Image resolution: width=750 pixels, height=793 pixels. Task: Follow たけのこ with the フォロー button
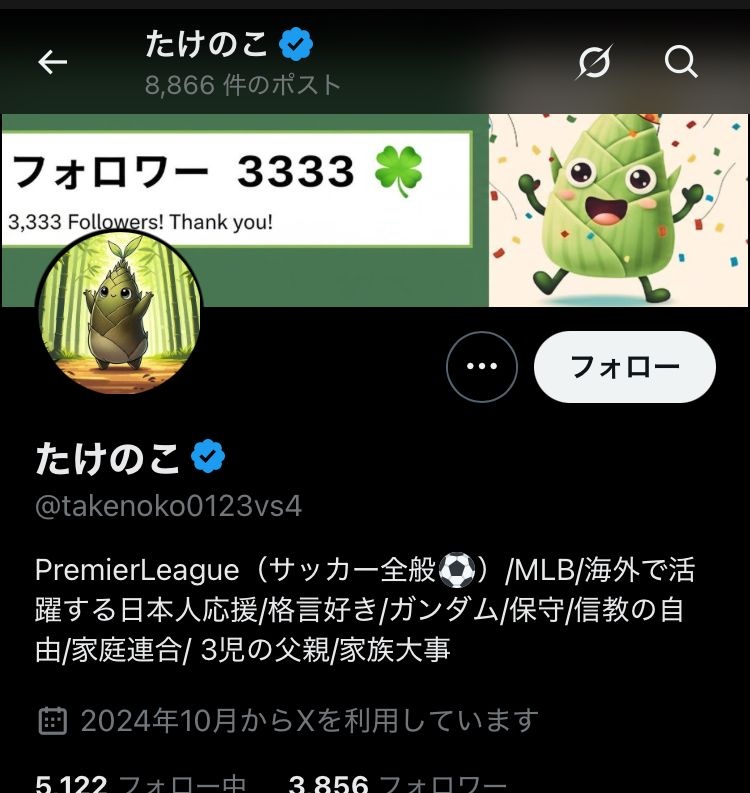(x=625, y=367)
